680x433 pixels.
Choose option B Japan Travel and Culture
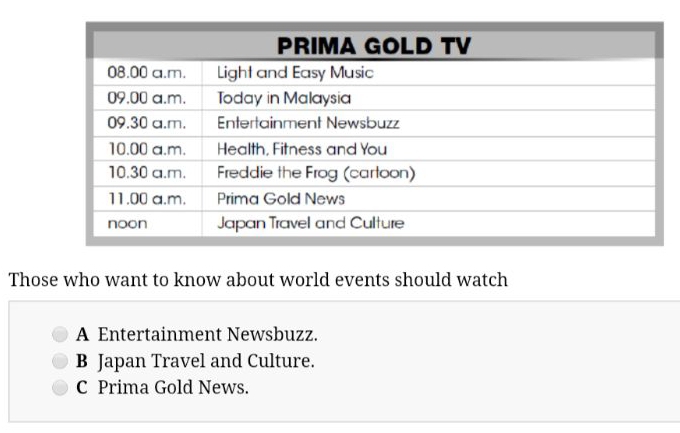point(61,361)
